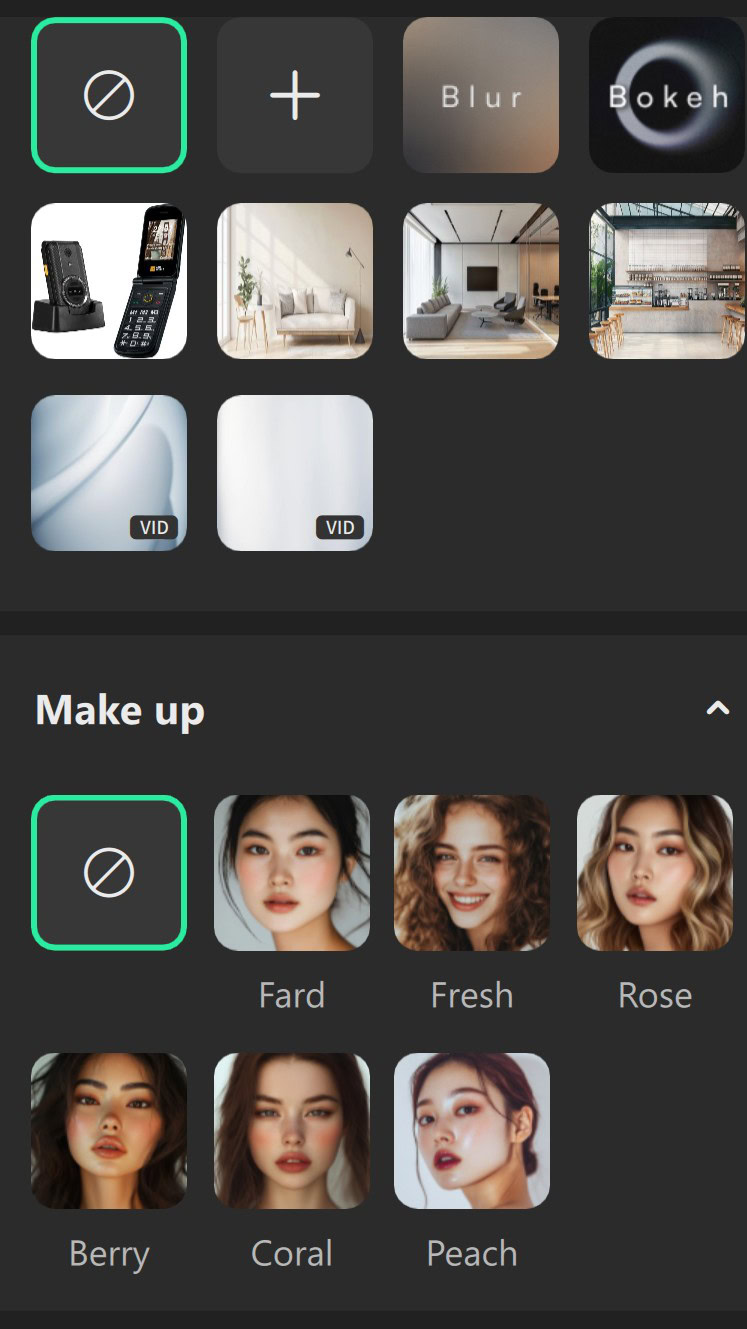The image size is (747, 1329).
Task: Apply the Fard makeup
Action: pos(292,873)
